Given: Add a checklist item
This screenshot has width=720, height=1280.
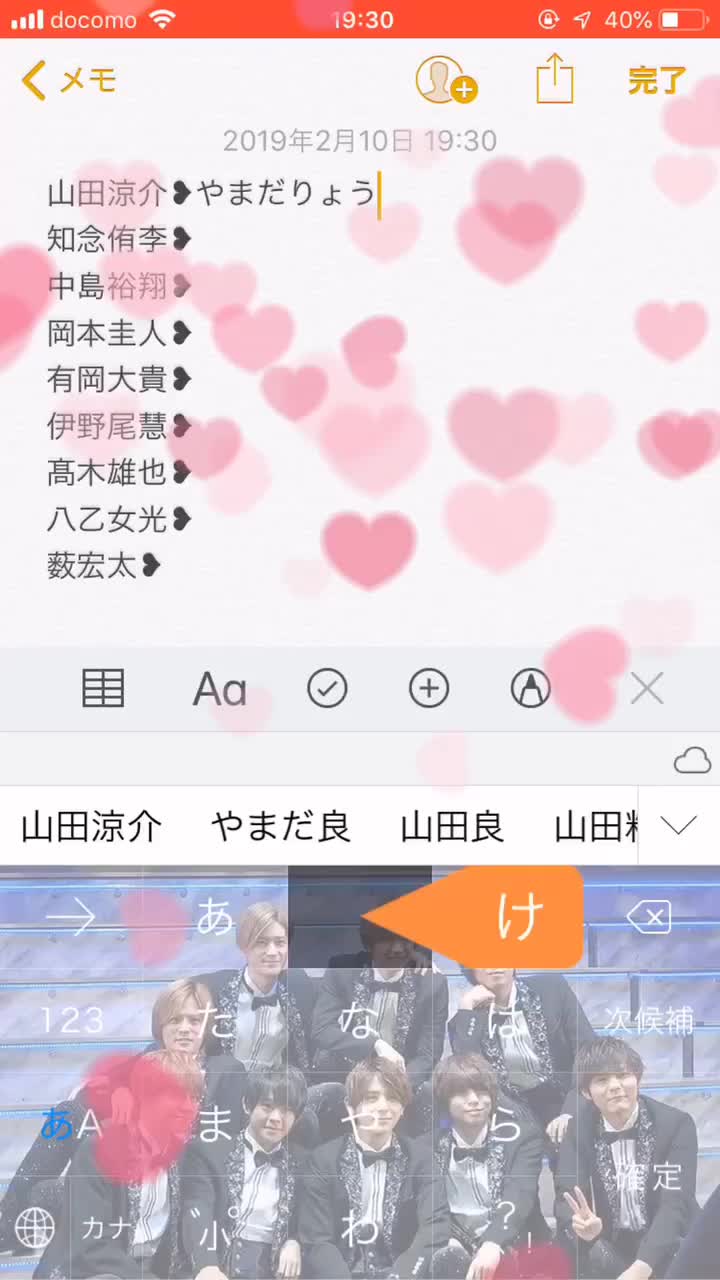Looking at the screenshot, I should point(327,689).
